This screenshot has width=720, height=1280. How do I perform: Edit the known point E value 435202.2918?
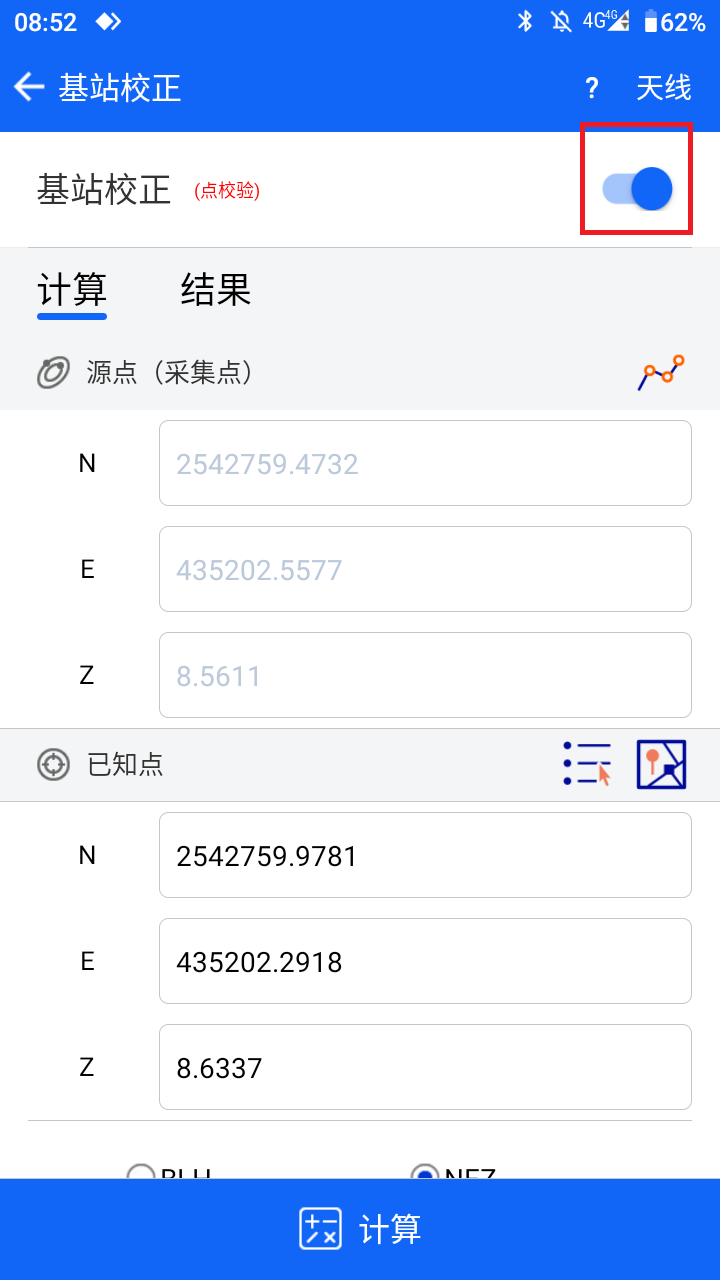click(425, 961)
